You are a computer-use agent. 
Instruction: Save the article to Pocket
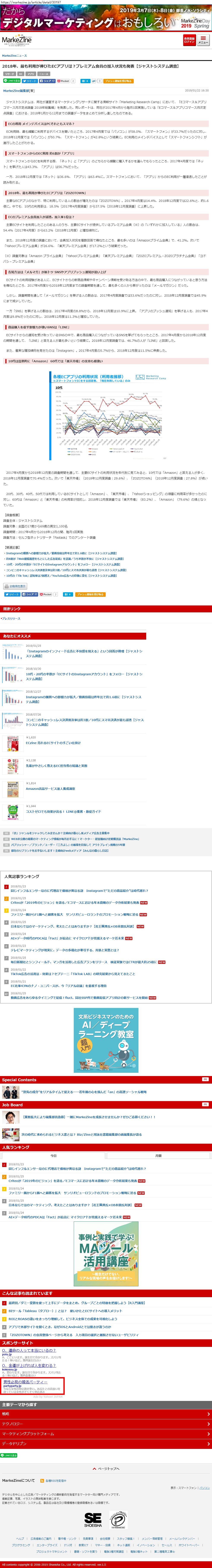click(65, 80)
